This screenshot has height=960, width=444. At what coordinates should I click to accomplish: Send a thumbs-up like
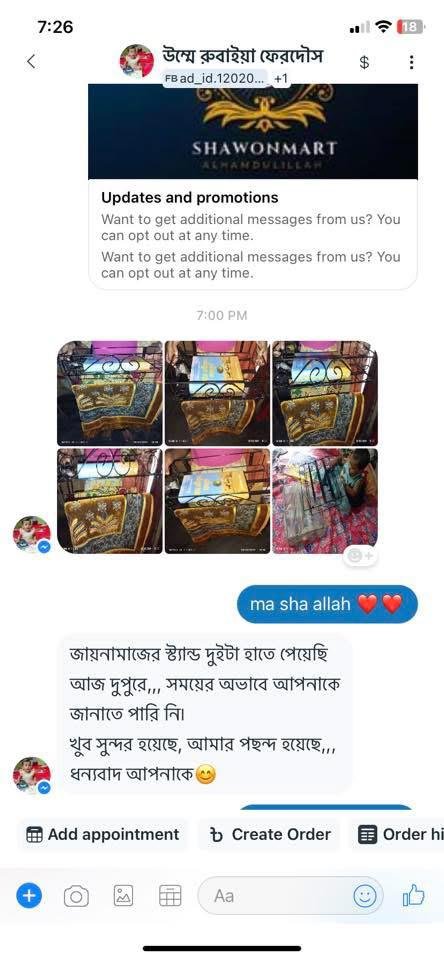[x=413, y=896]
